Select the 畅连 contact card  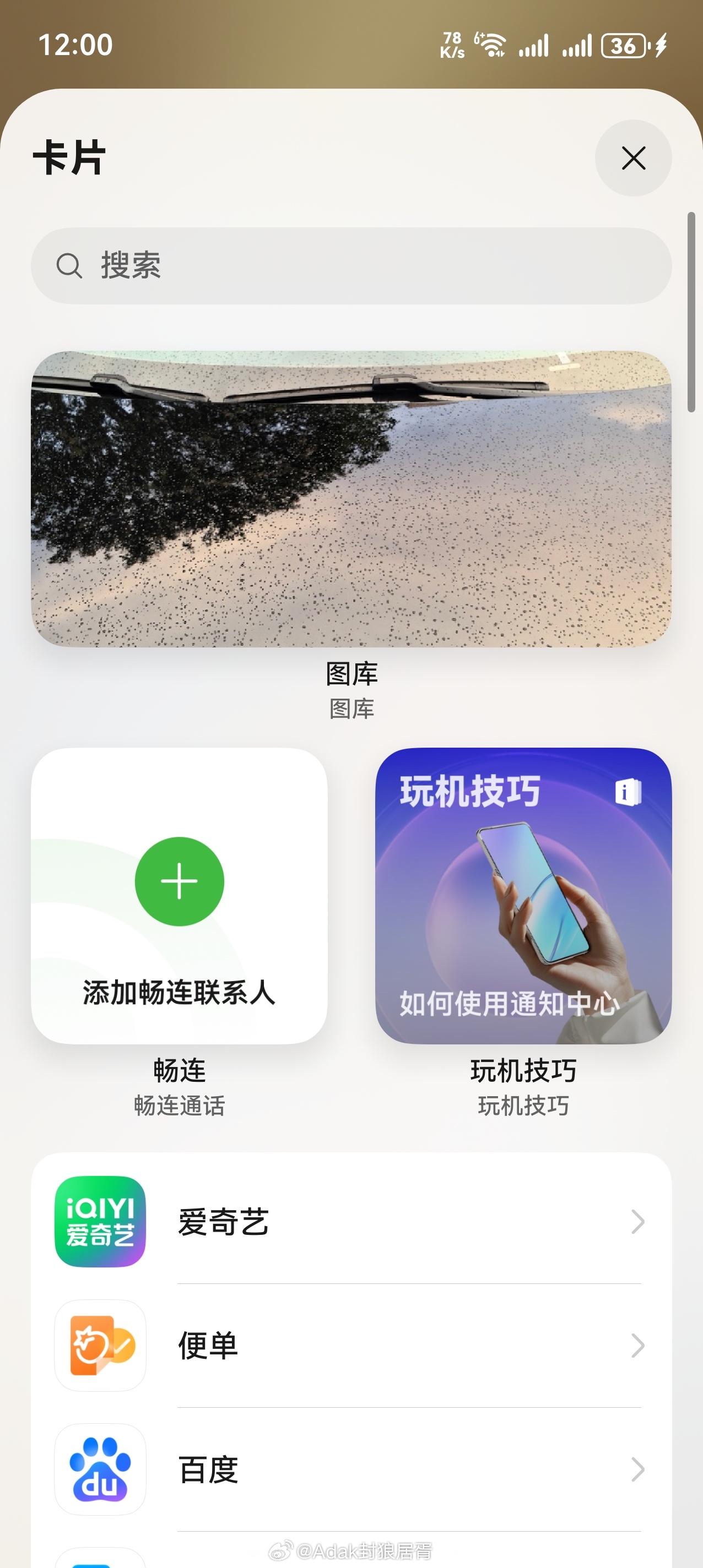click(179, 895)
